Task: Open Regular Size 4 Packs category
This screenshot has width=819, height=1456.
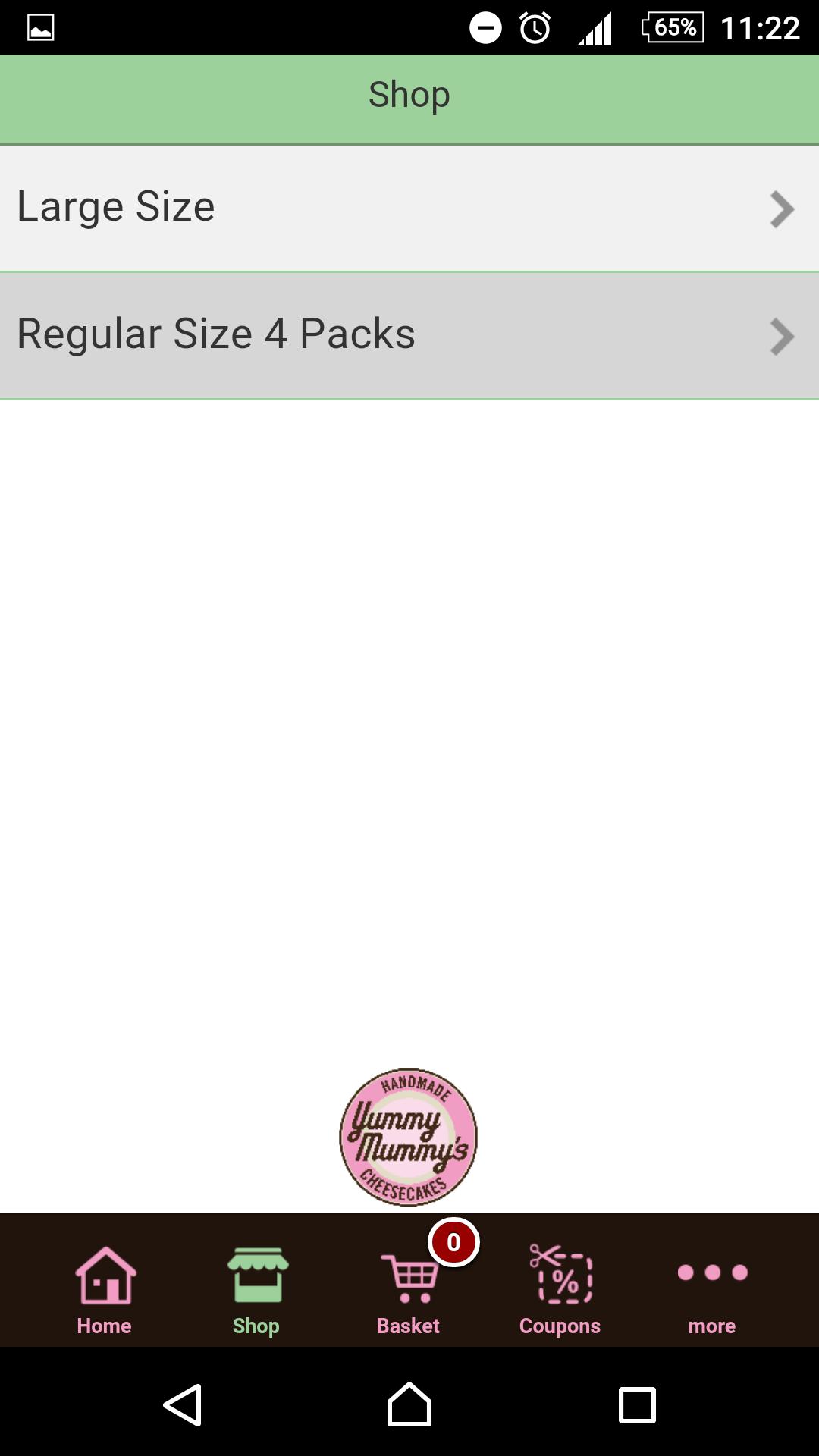Action: (x=409, y=335)
